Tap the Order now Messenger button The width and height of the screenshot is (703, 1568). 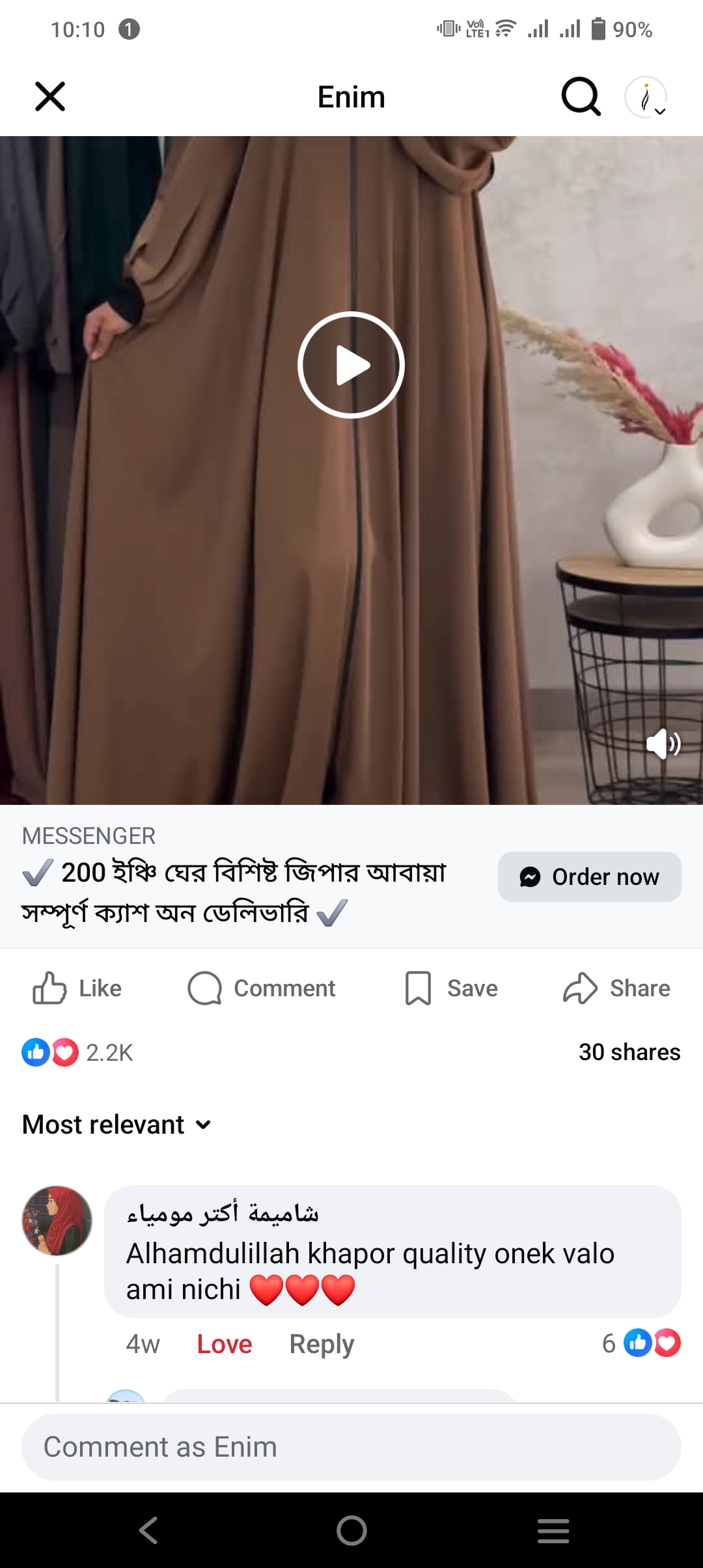coord(590,877)
